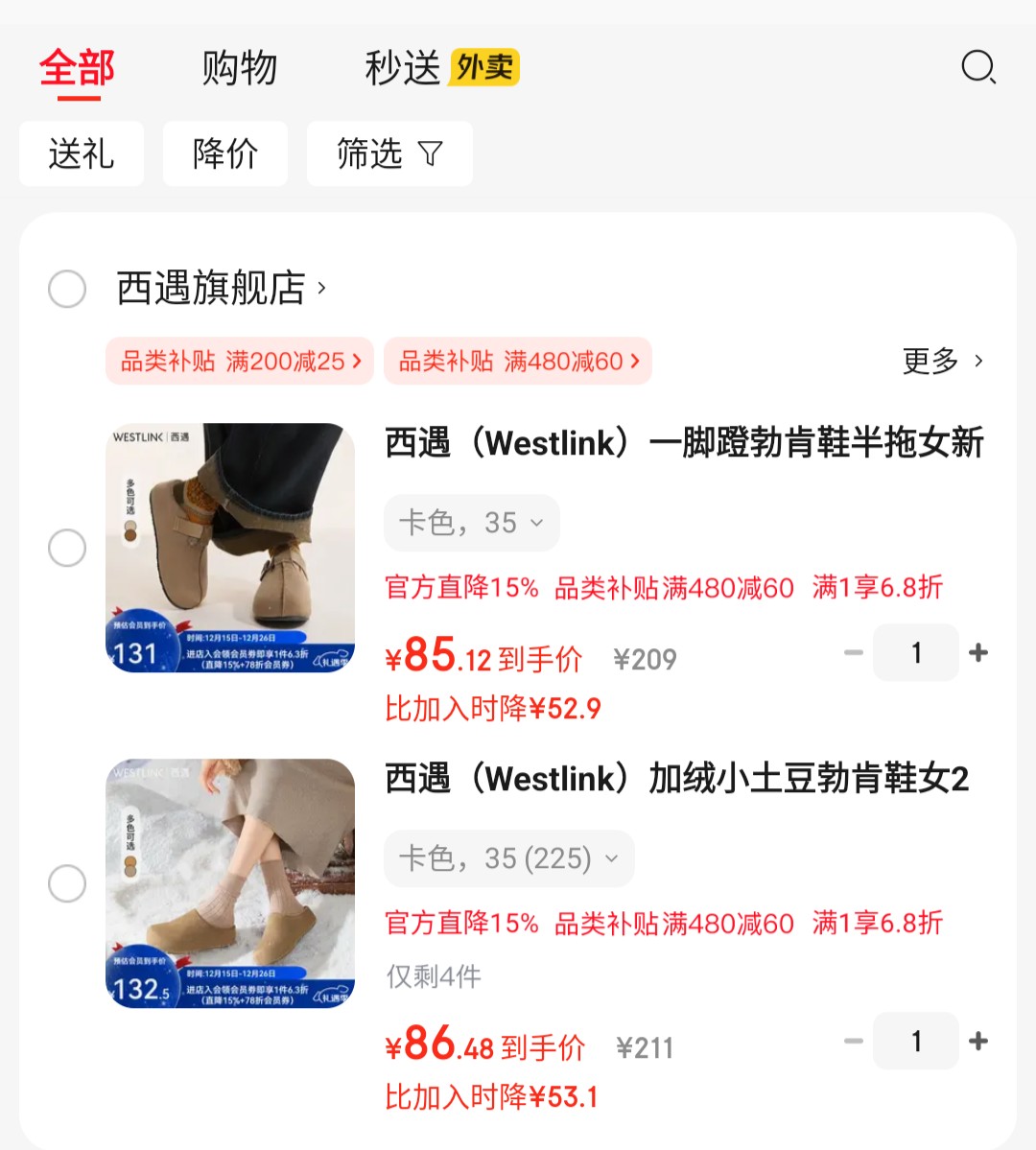Apply the 降价 filter chip

coord(225,154)
